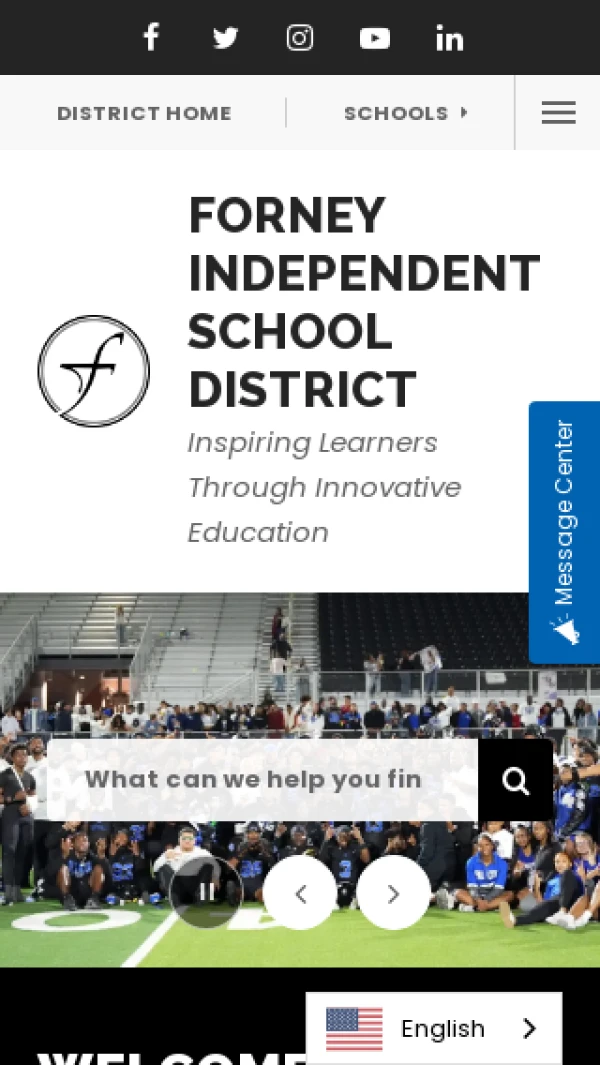Go to District Home
Screen dimensions: 600x1065
pos(144,113)
